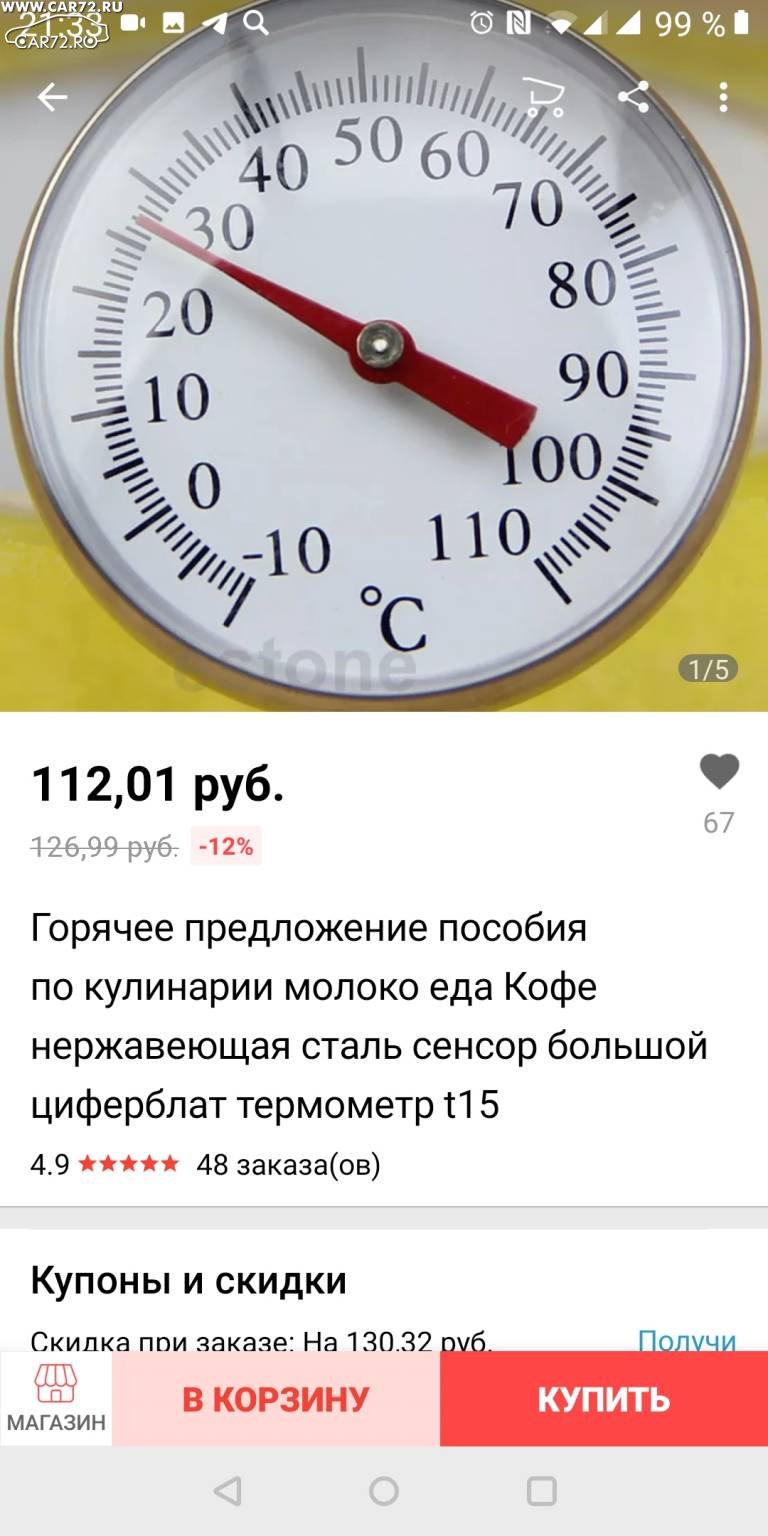This screenshot has height=1536, width=768.
Task: Open reviews from the 4.9 star rating
Action: click(105, 1164)
